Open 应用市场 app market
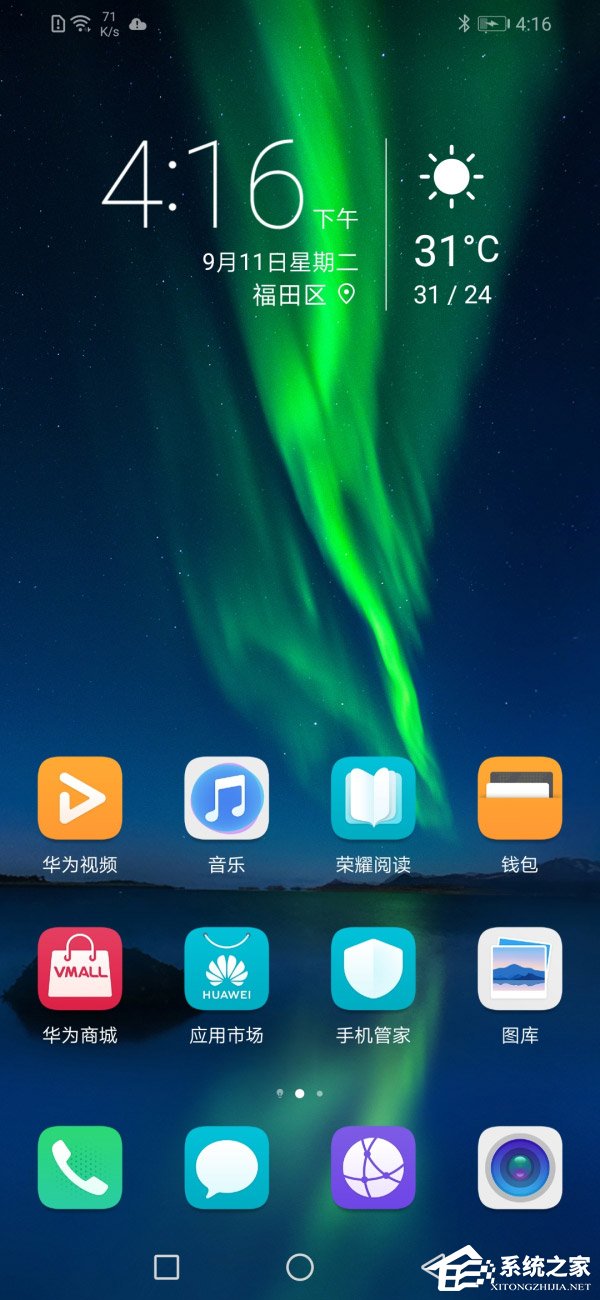The image size is (600, 1300). coord(227,968)
